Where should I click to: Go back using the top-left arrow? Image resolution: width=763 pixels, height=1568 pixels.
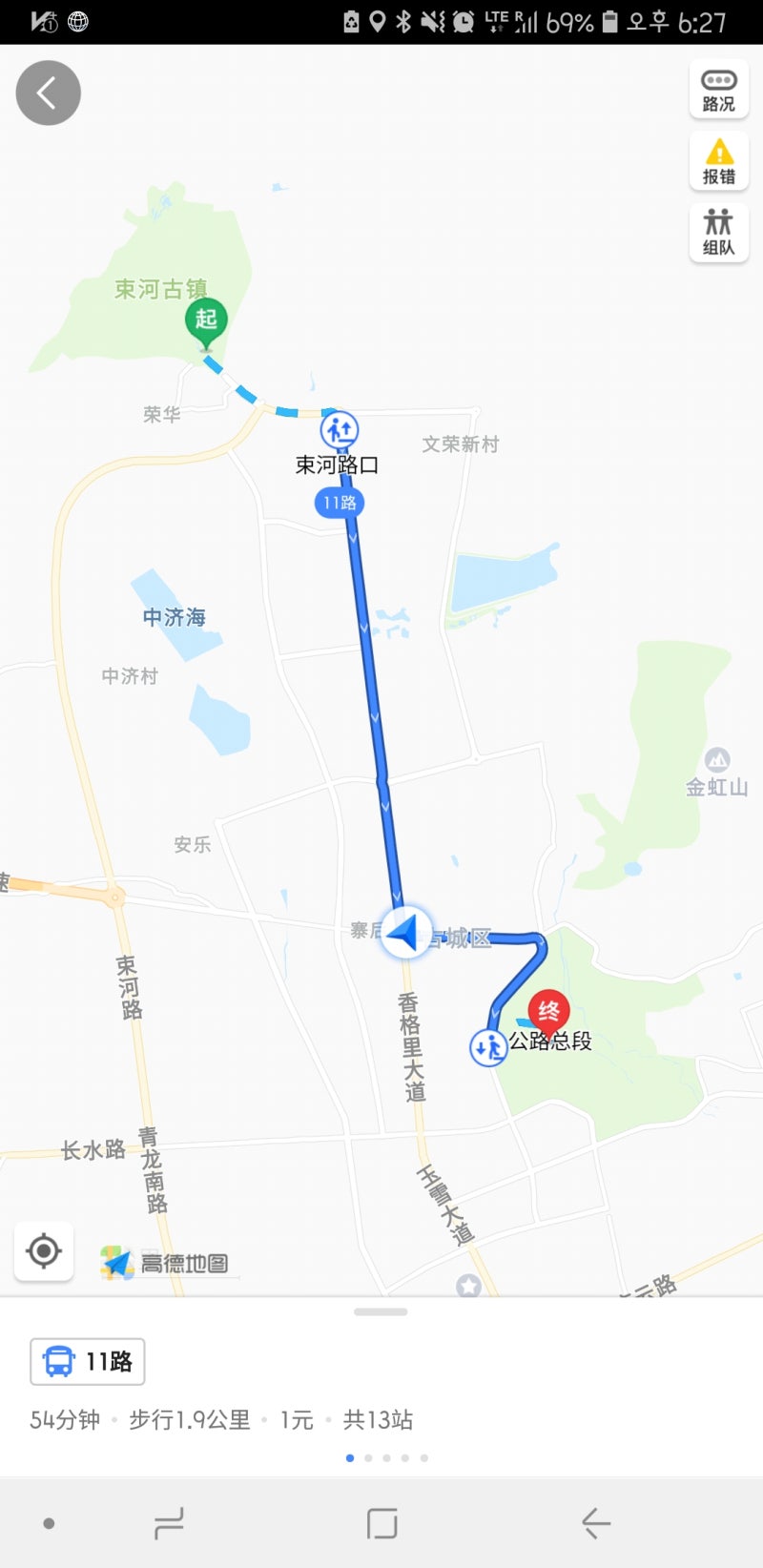pos(48,93)
